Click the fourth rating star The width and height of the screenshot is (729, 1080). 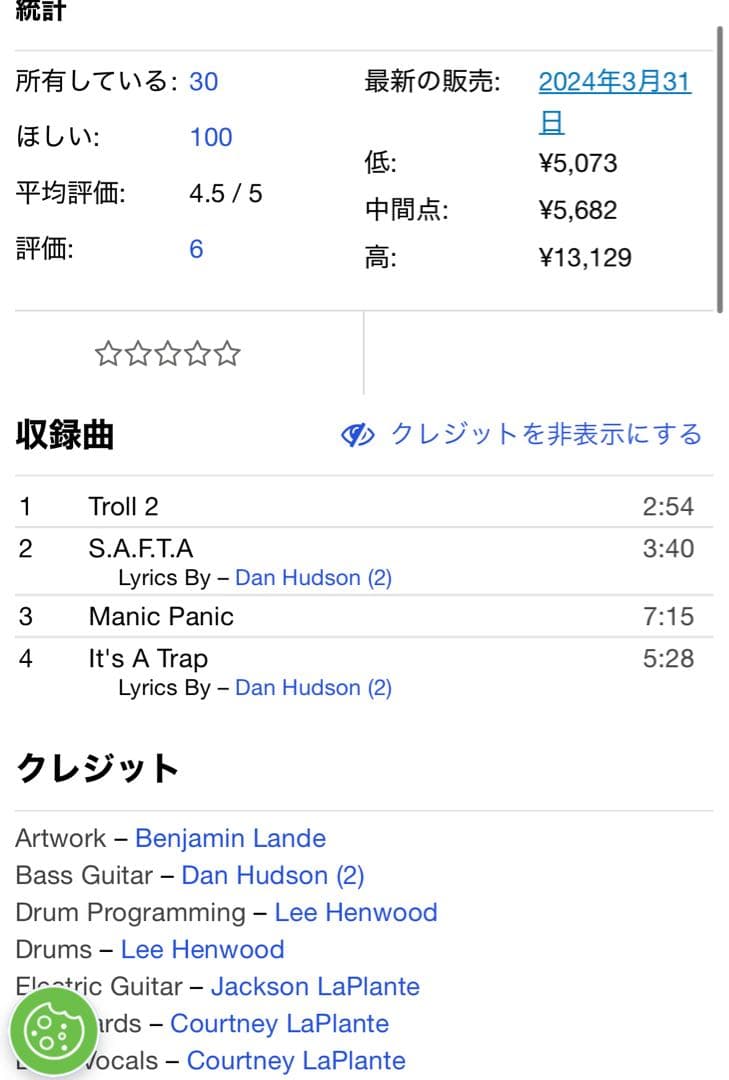coord(197,353)
